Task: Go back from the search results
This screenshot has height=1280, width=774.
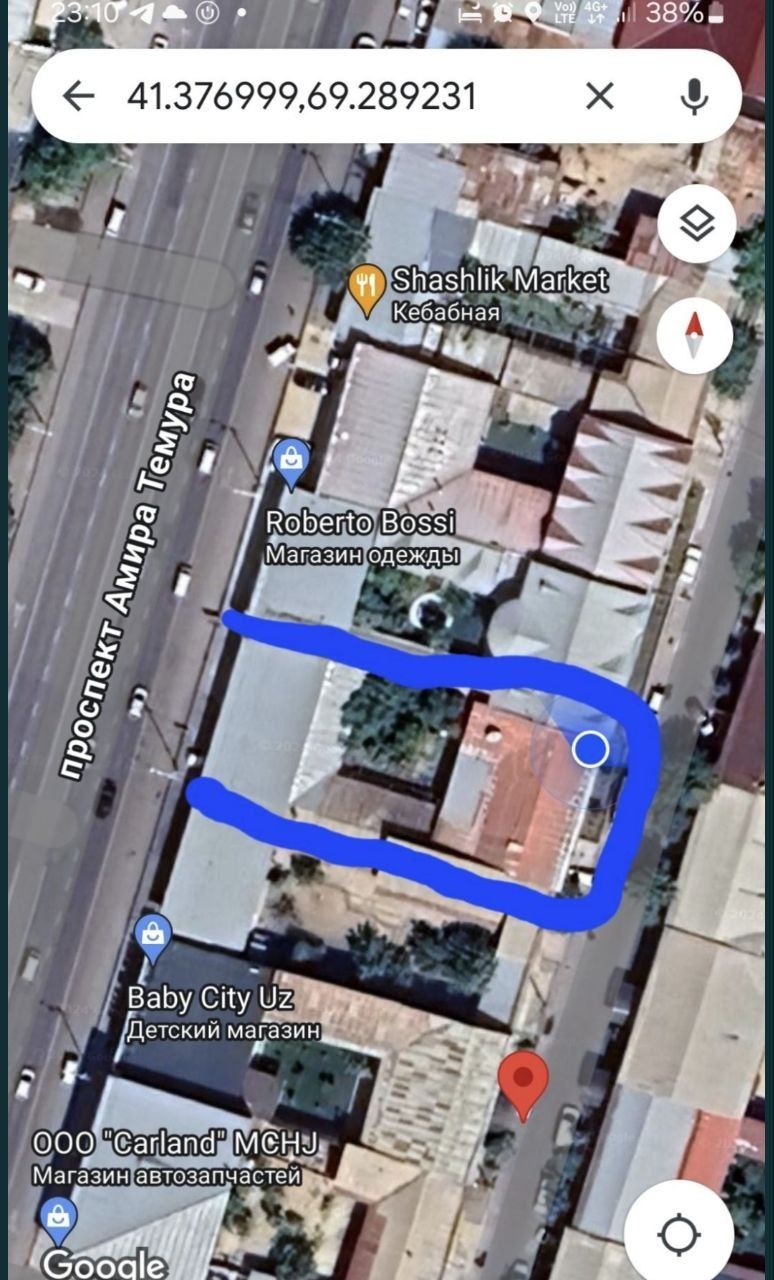Action: 77,96
